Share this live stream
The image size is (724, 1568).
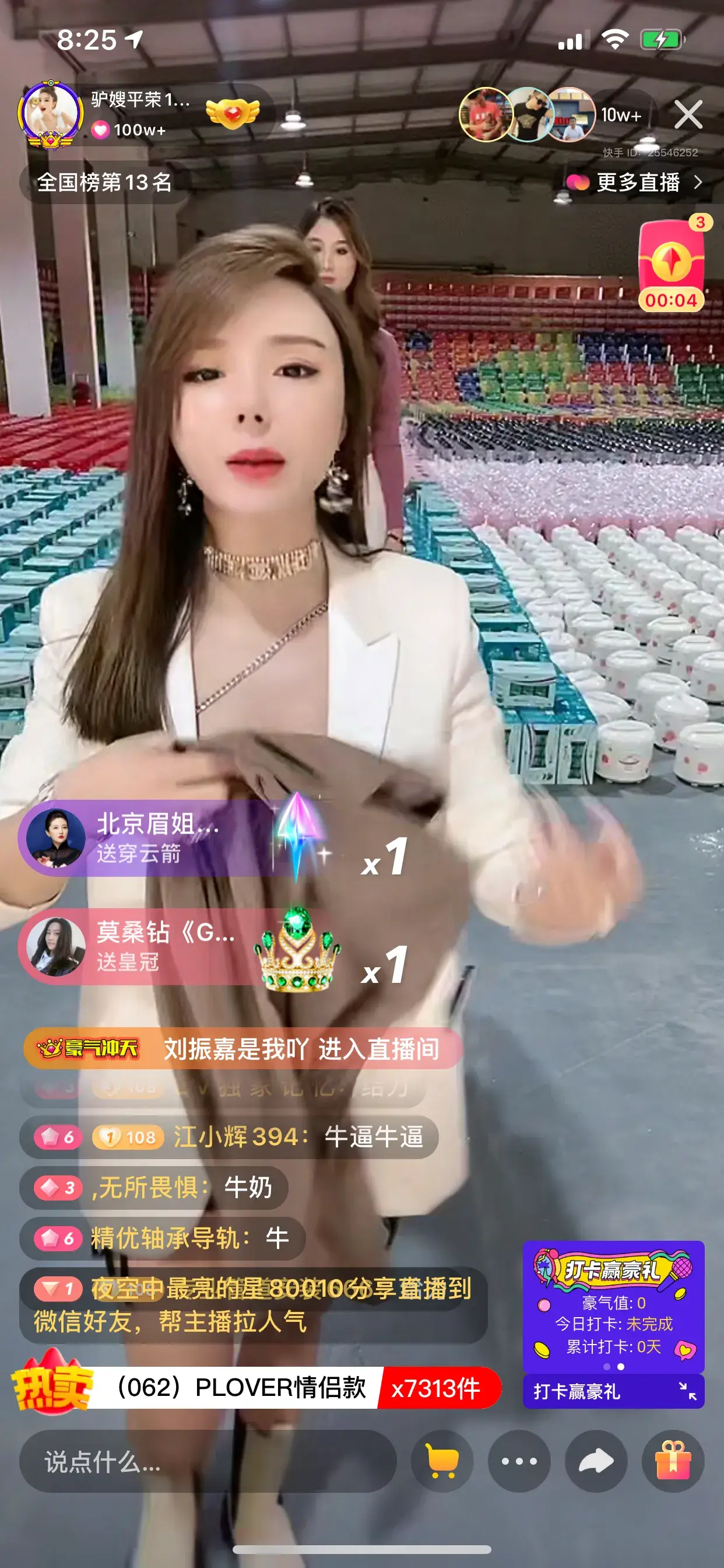pos(596,1461)
